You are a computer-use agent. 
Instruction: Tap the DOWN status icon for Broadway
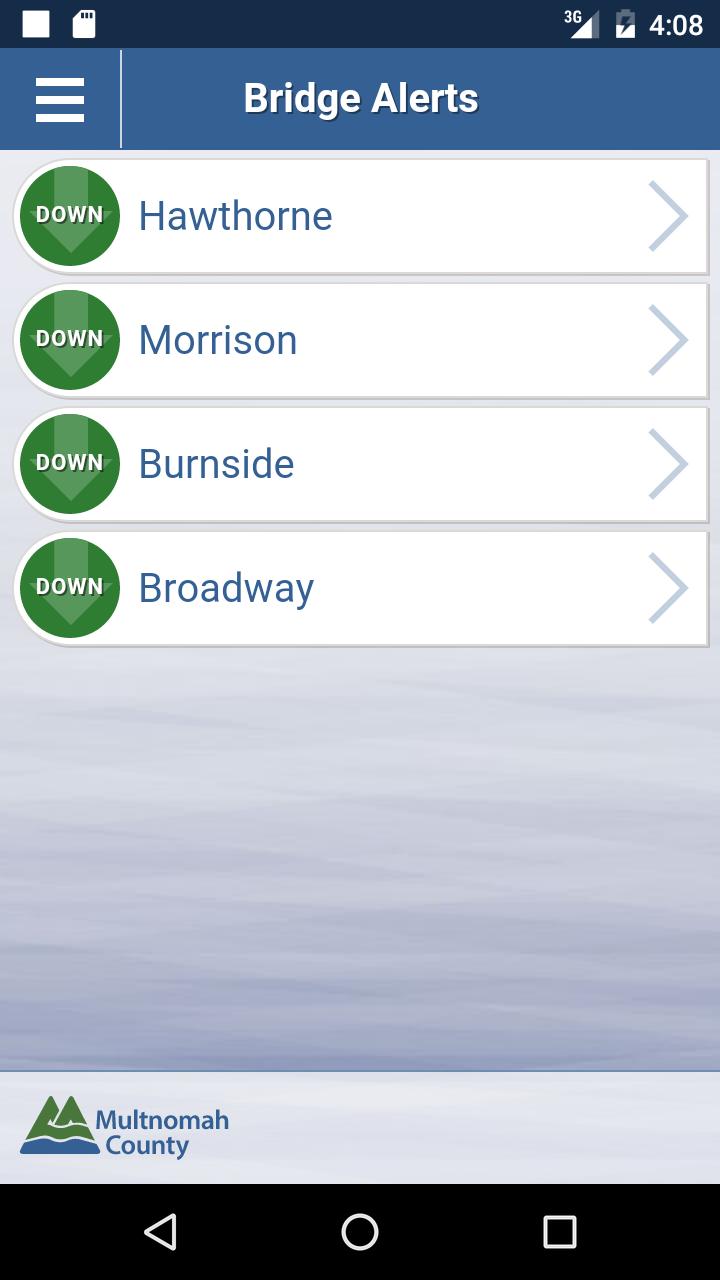(x=69, y=587)
